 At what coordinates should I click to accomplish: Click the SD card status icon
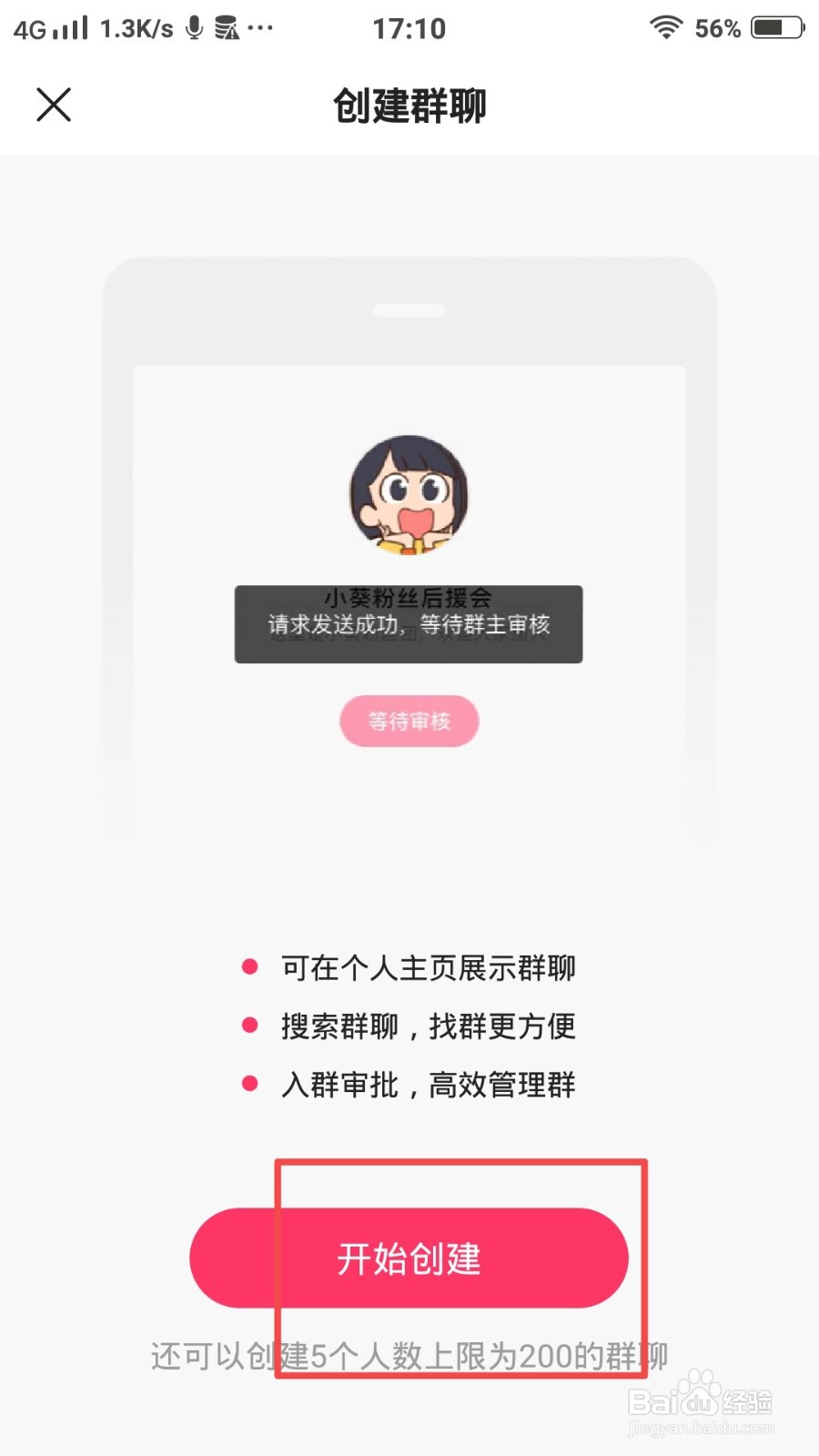tap(226, 27)
